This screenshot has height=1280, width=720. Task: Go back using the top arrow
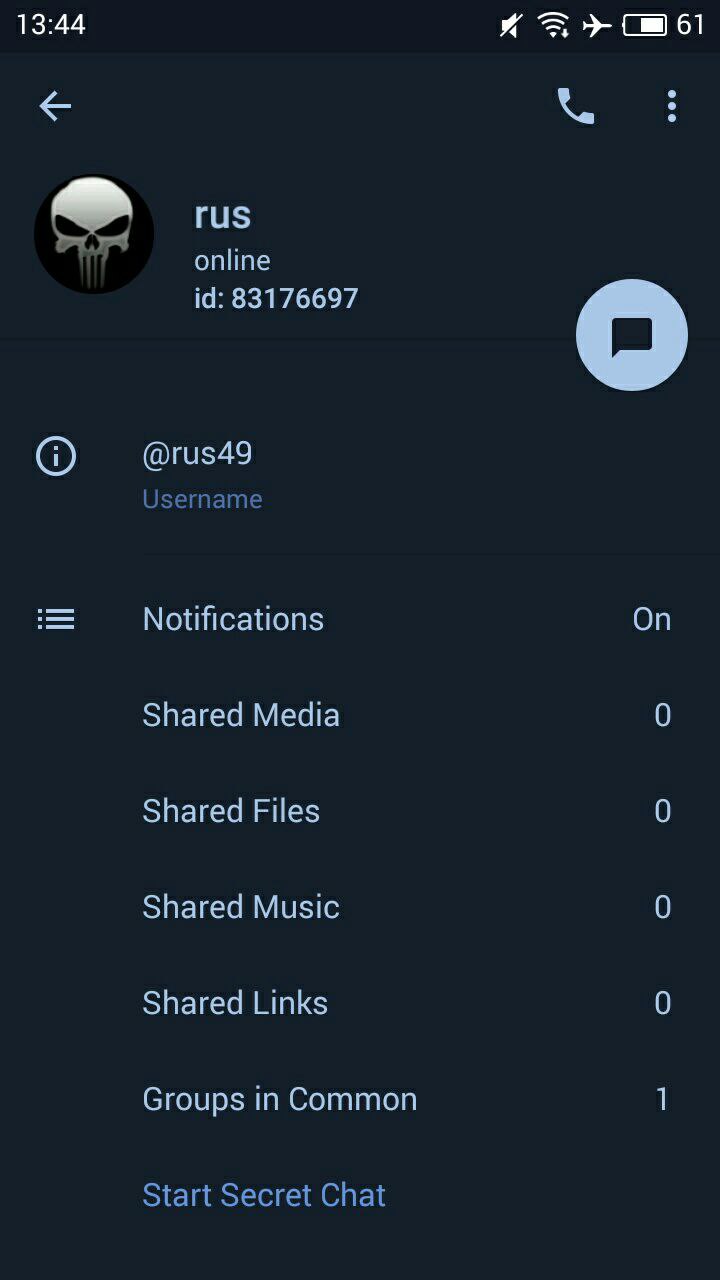[x=55, y=106]
